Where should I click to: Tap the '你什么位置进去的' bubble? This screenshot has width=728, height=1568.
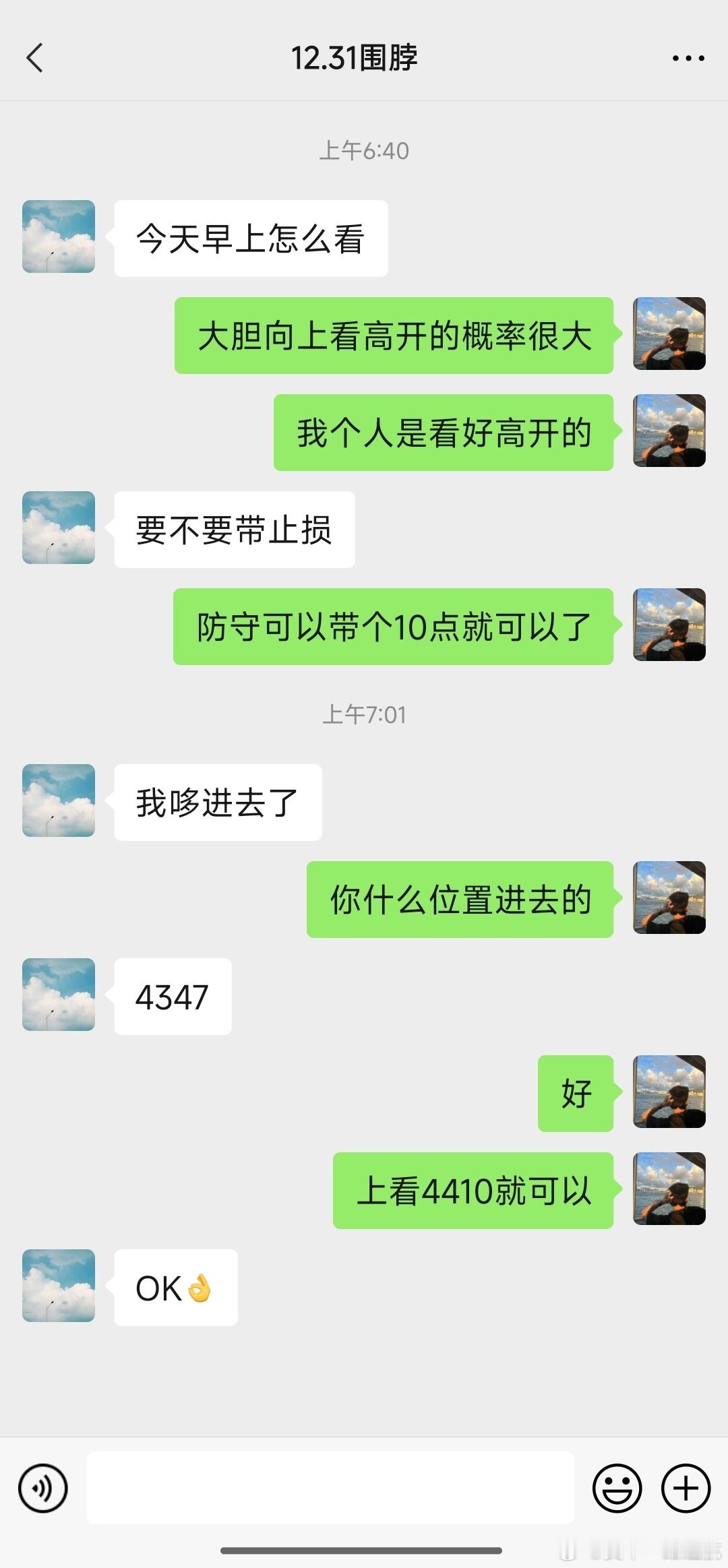point(459,901)
